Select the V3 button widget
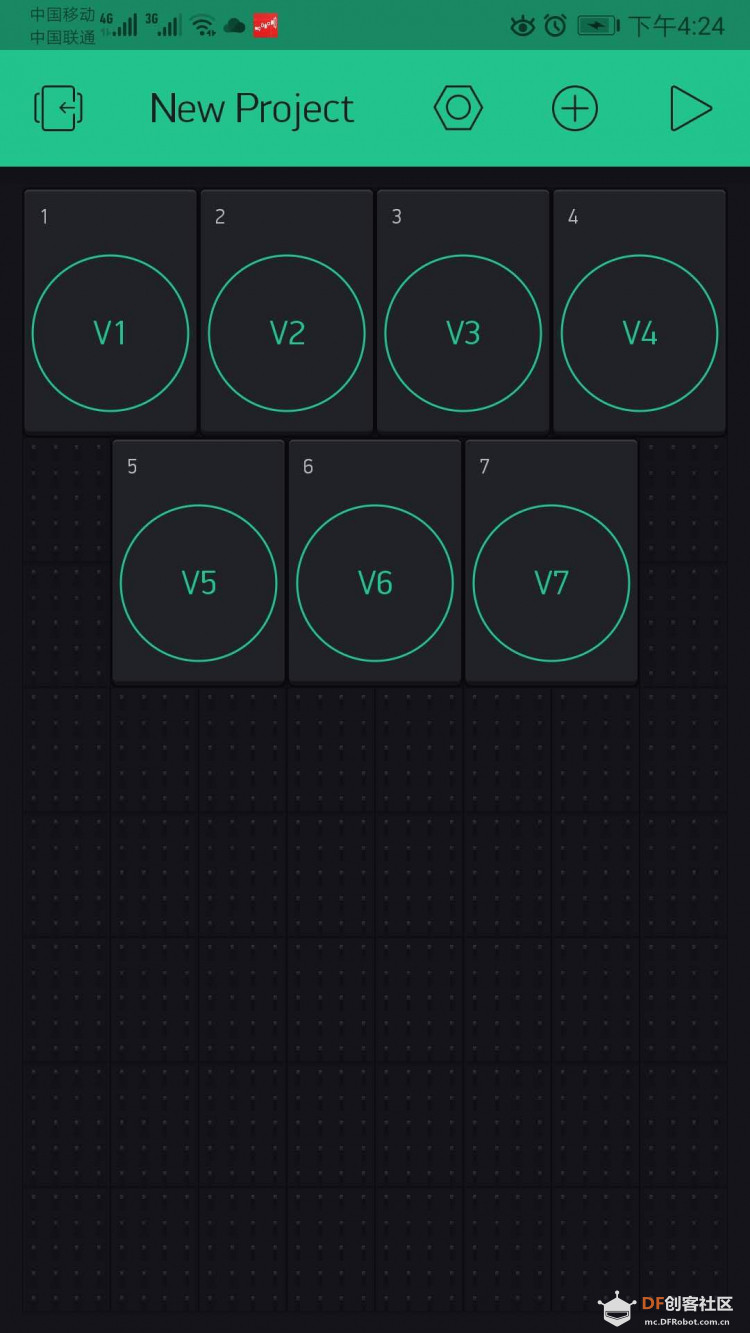Screen dimensions: 750x1333 [x=463, y=311]
